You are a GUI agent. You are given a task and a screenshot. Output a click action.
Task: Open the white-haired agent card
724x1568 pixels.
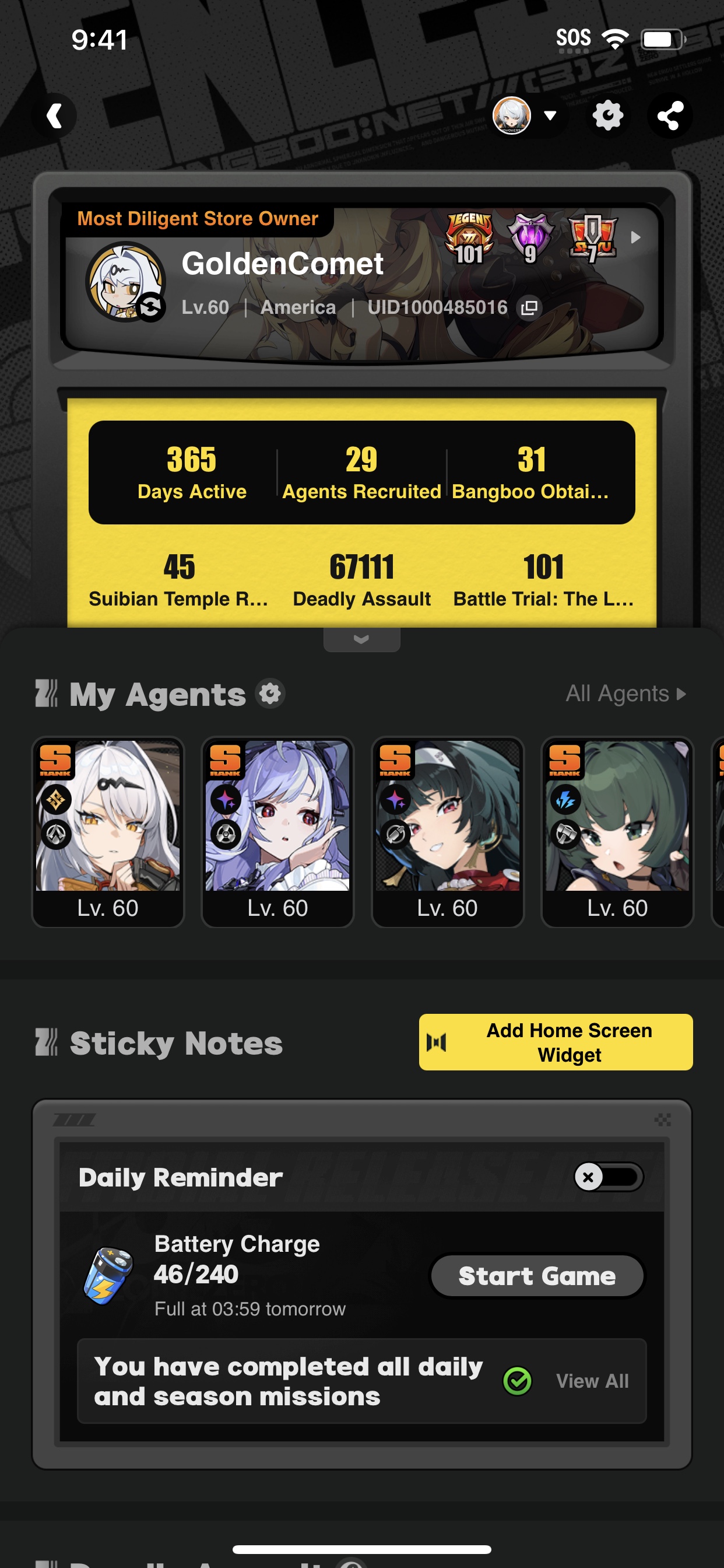(x=108, y=831)
